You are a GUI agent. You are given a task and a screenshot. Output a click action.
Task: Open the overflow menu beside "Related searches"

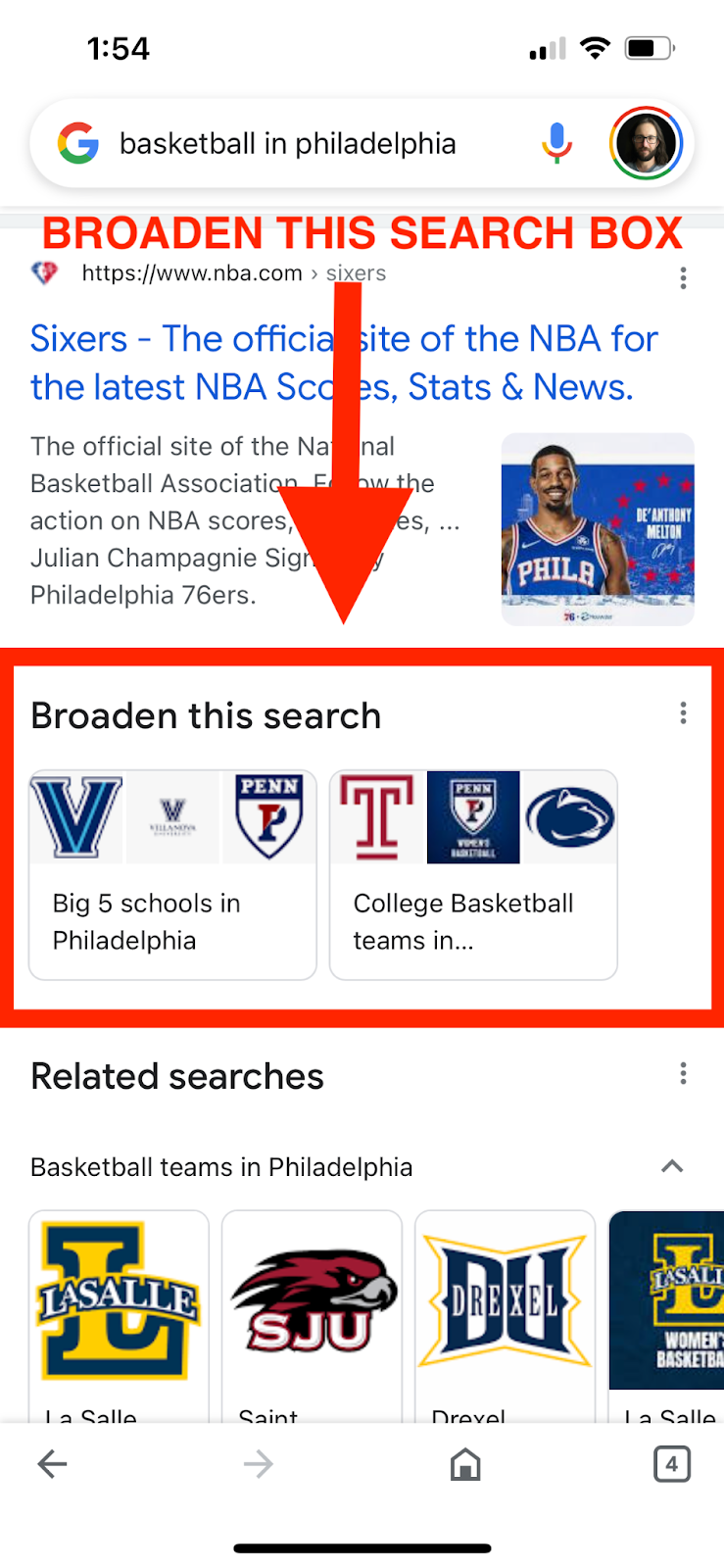[x=683, y=1074]
